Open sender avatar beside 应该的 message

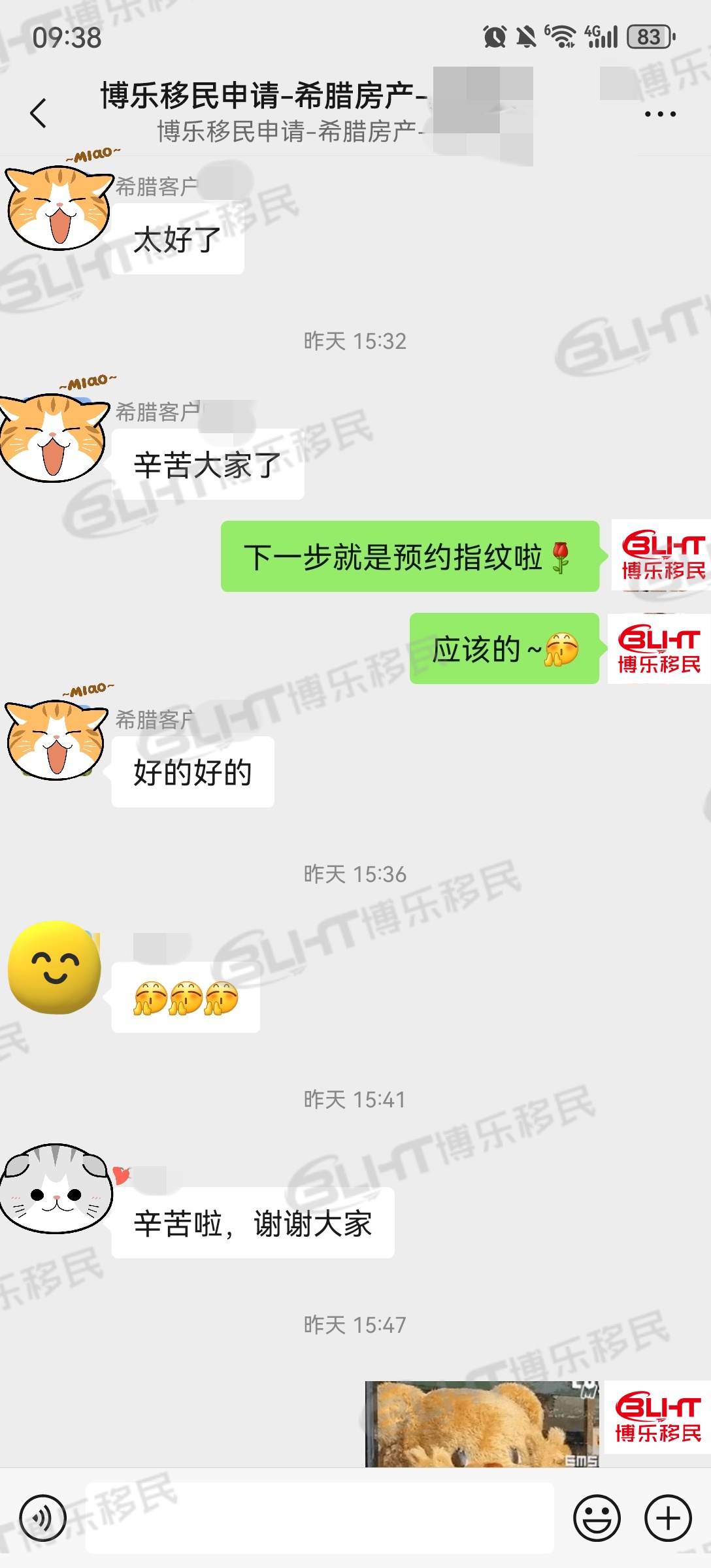[658, 649]
